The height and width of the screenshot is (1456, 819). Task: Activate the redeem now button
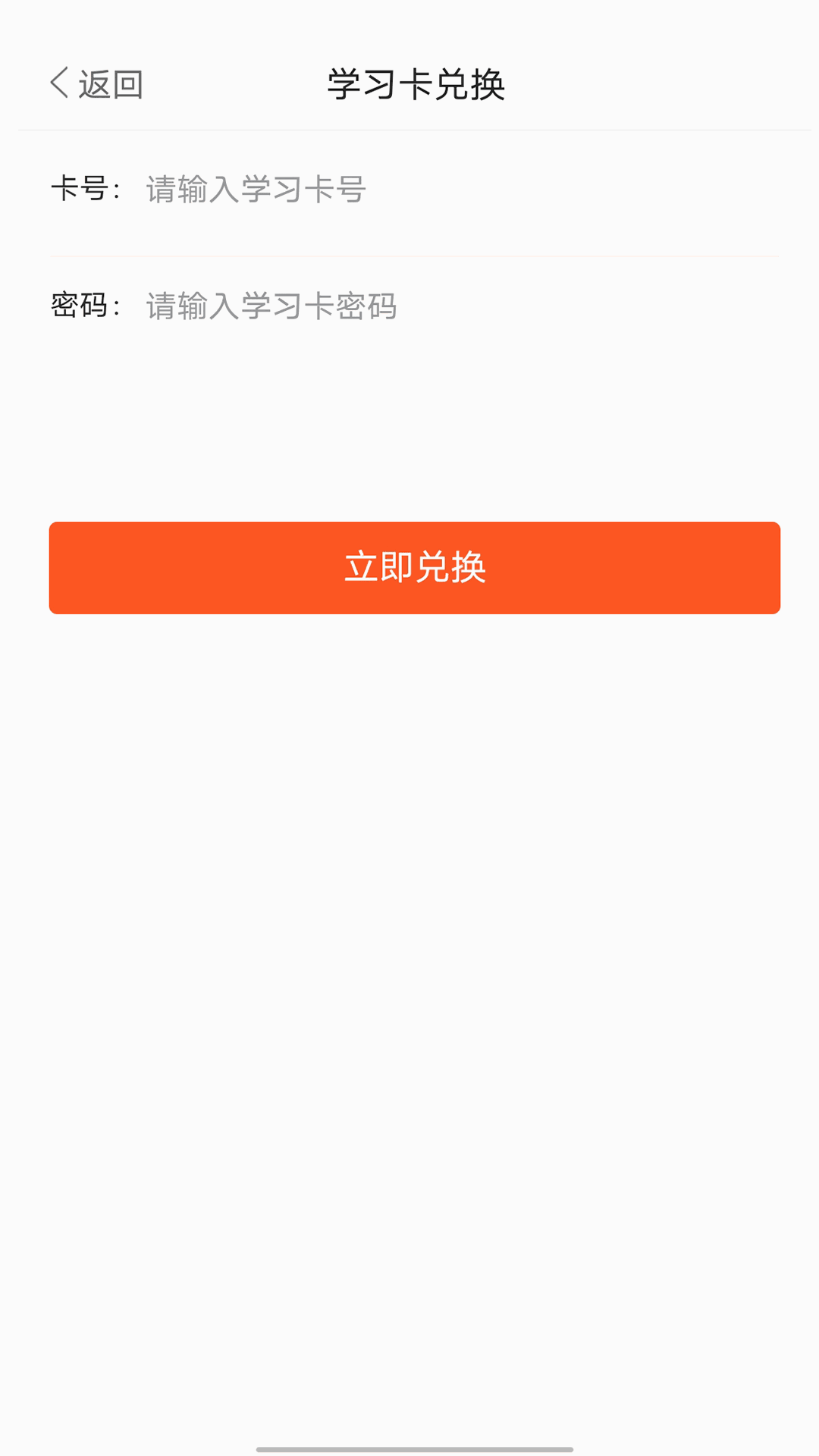tap(414, 567)
